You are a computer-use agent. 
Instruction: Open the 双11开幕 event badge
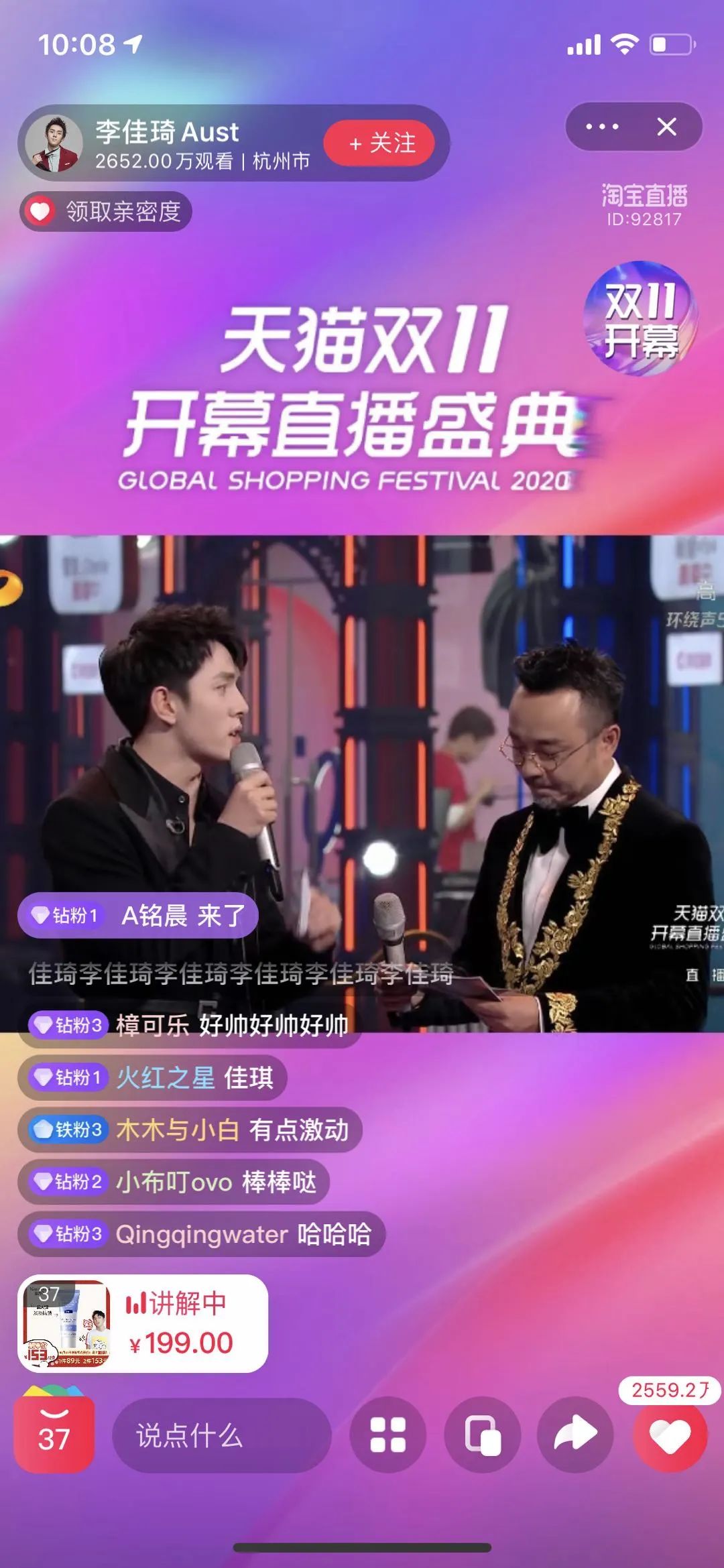(640, 318)
